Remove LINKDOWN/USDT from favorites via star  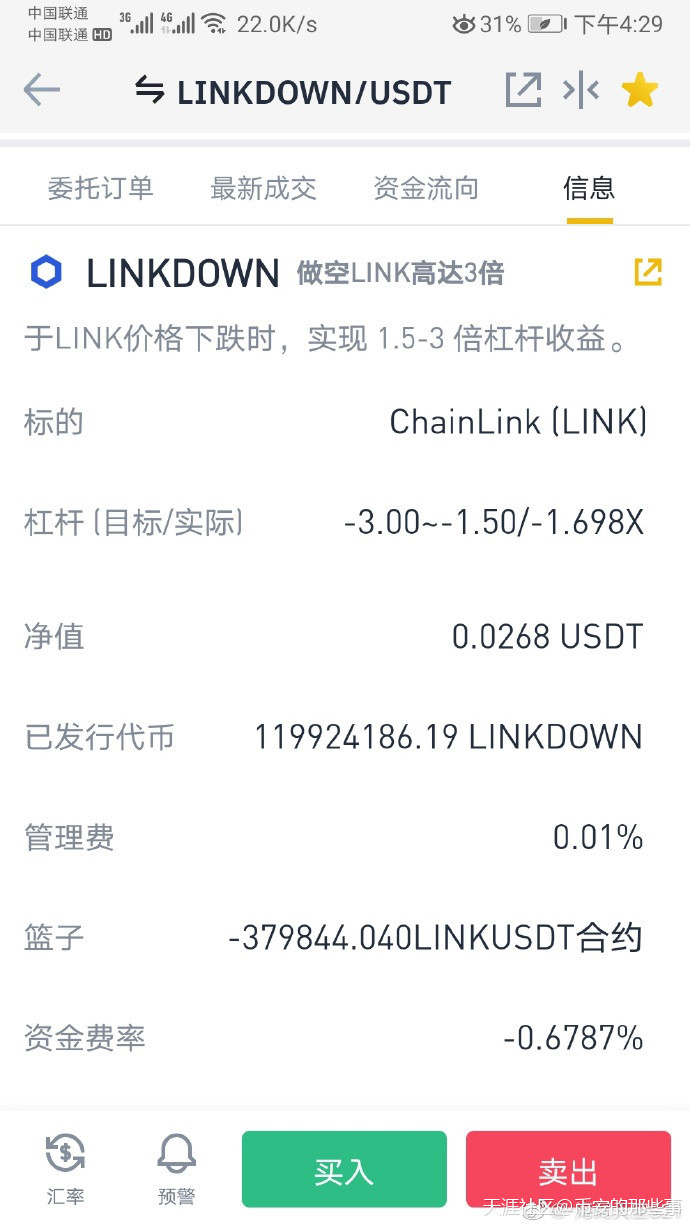[639, 91]
